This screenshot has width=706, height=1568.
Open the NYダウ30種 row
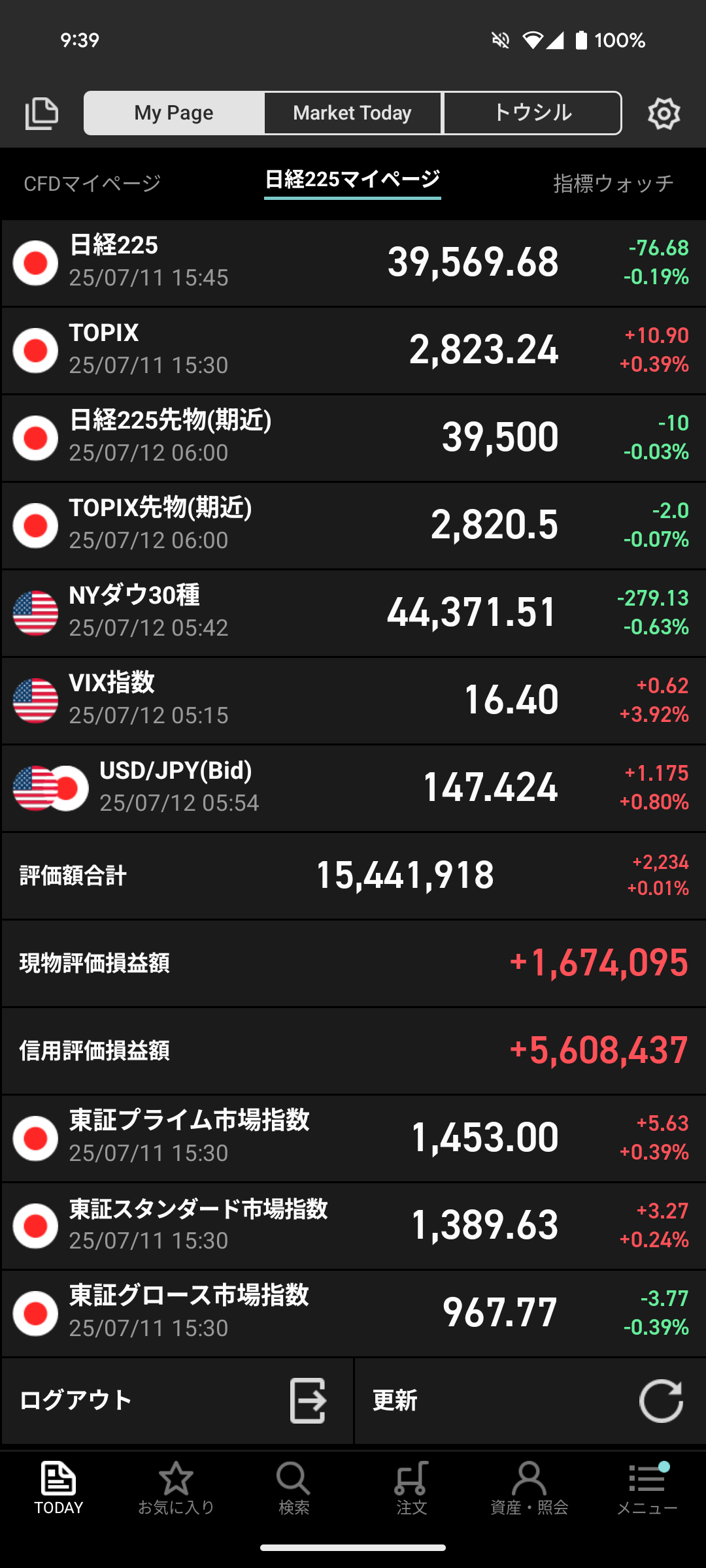pos(353,613)
